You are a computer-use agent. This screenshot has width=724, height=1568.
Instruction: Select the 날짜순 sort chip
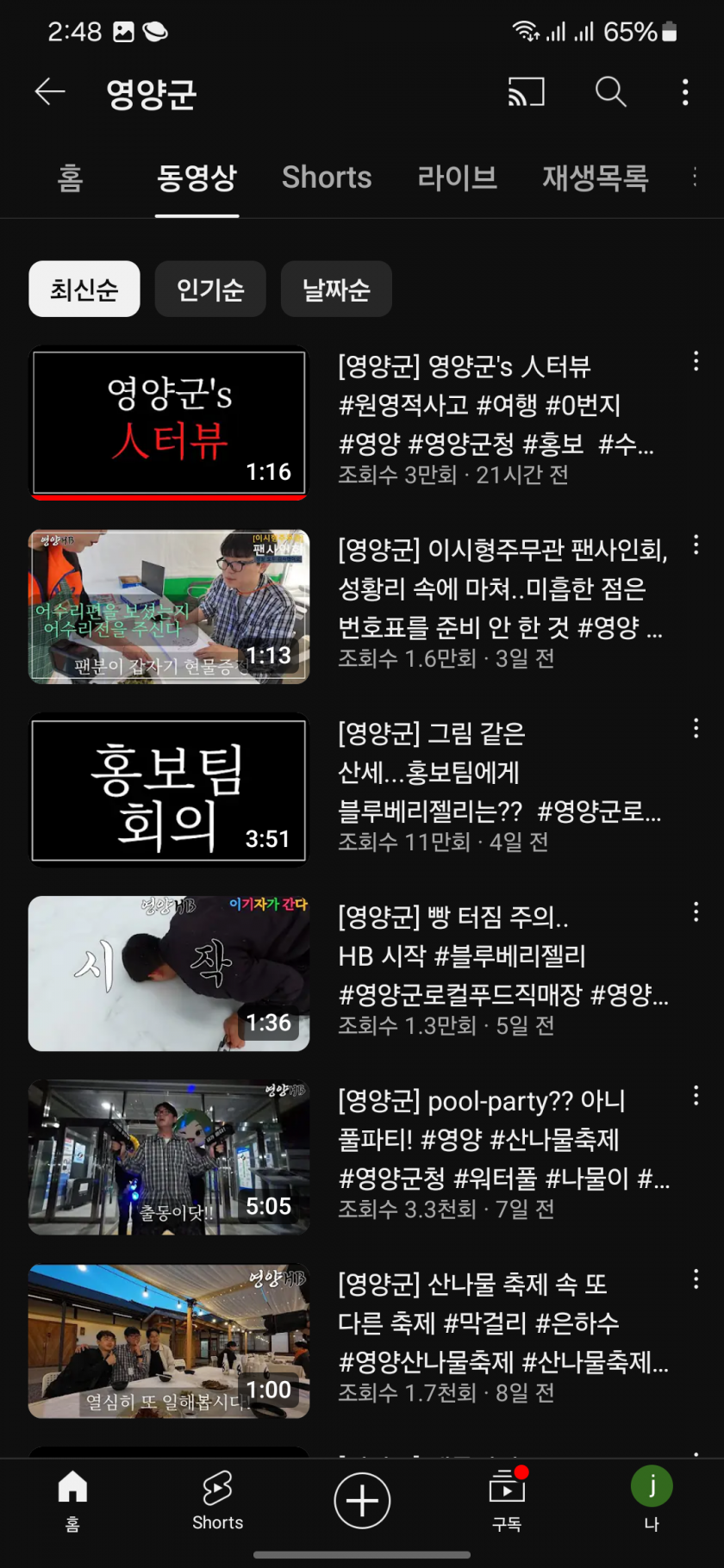pos(336,289)
